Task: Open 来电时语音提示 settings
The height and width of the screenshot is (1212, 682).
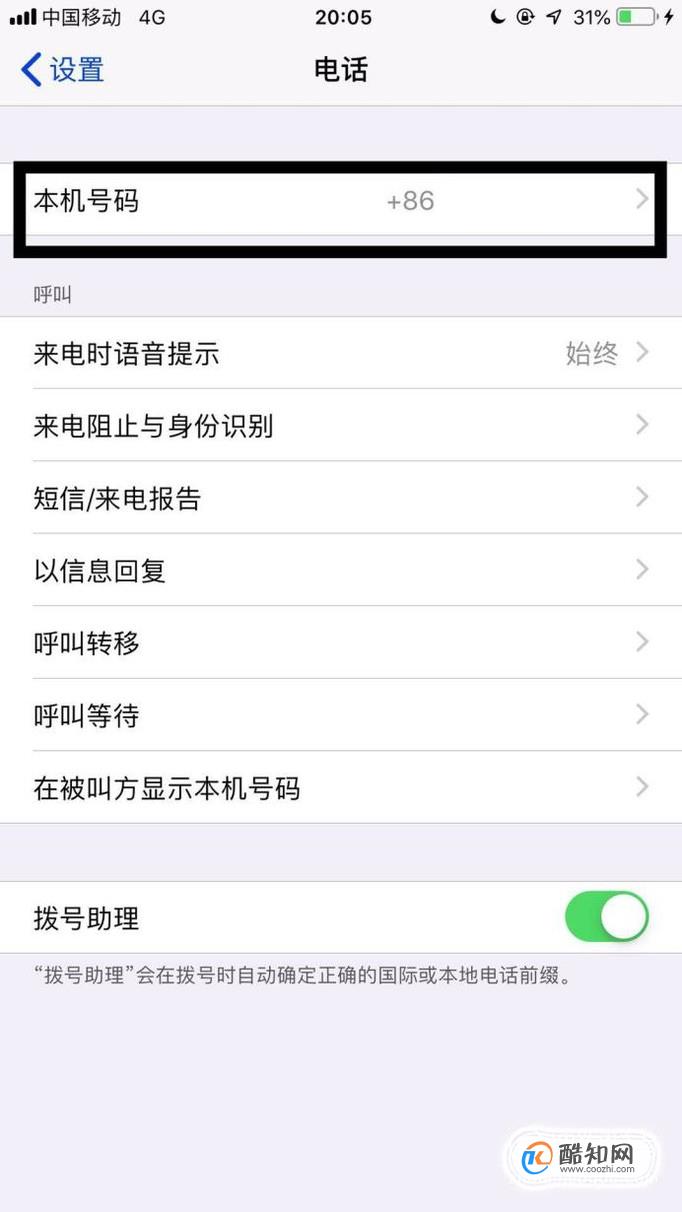Action: 341,353
